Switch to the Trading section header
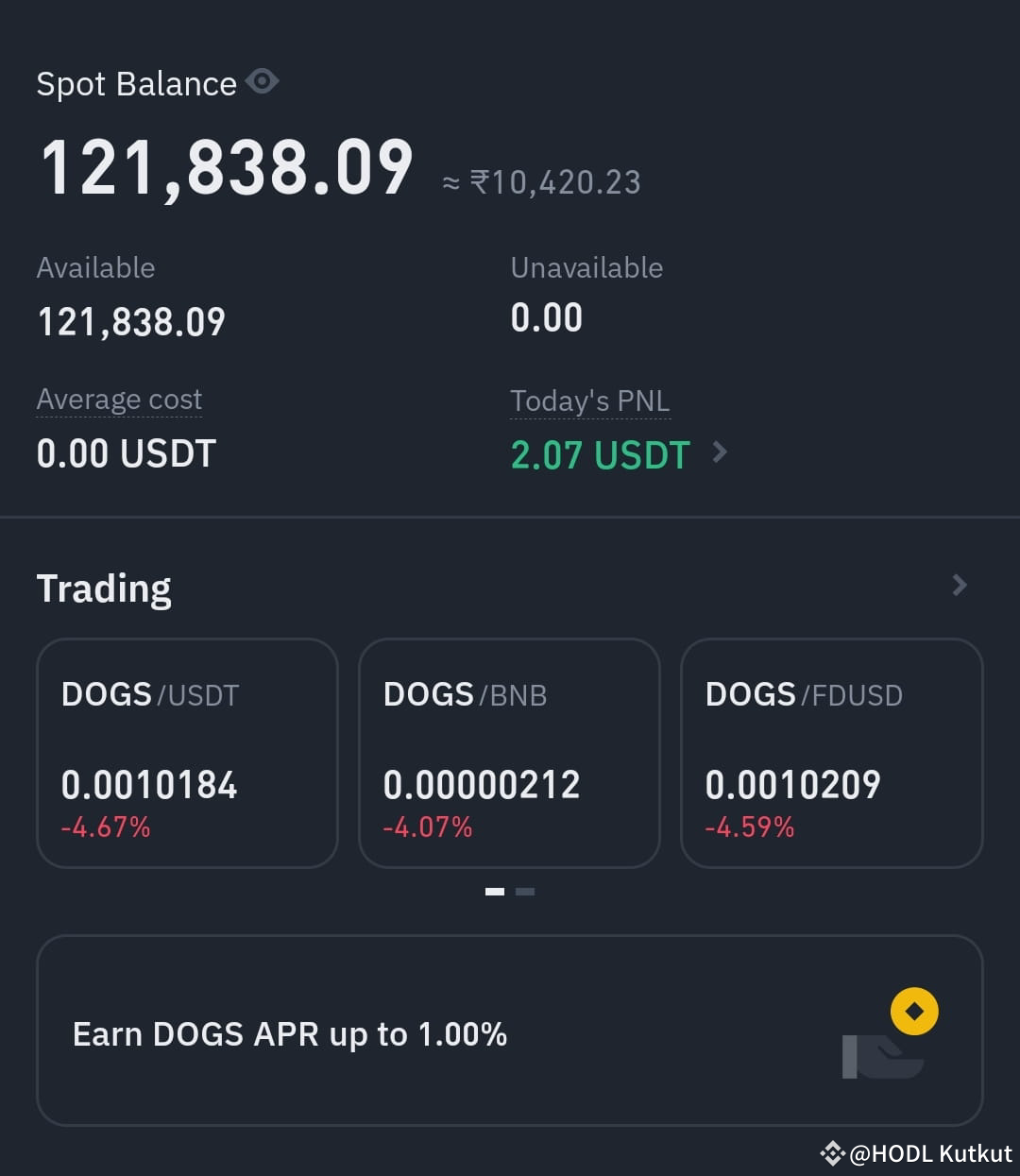The height and width of the screenshot is (1176, 1020). coord(104,588)
